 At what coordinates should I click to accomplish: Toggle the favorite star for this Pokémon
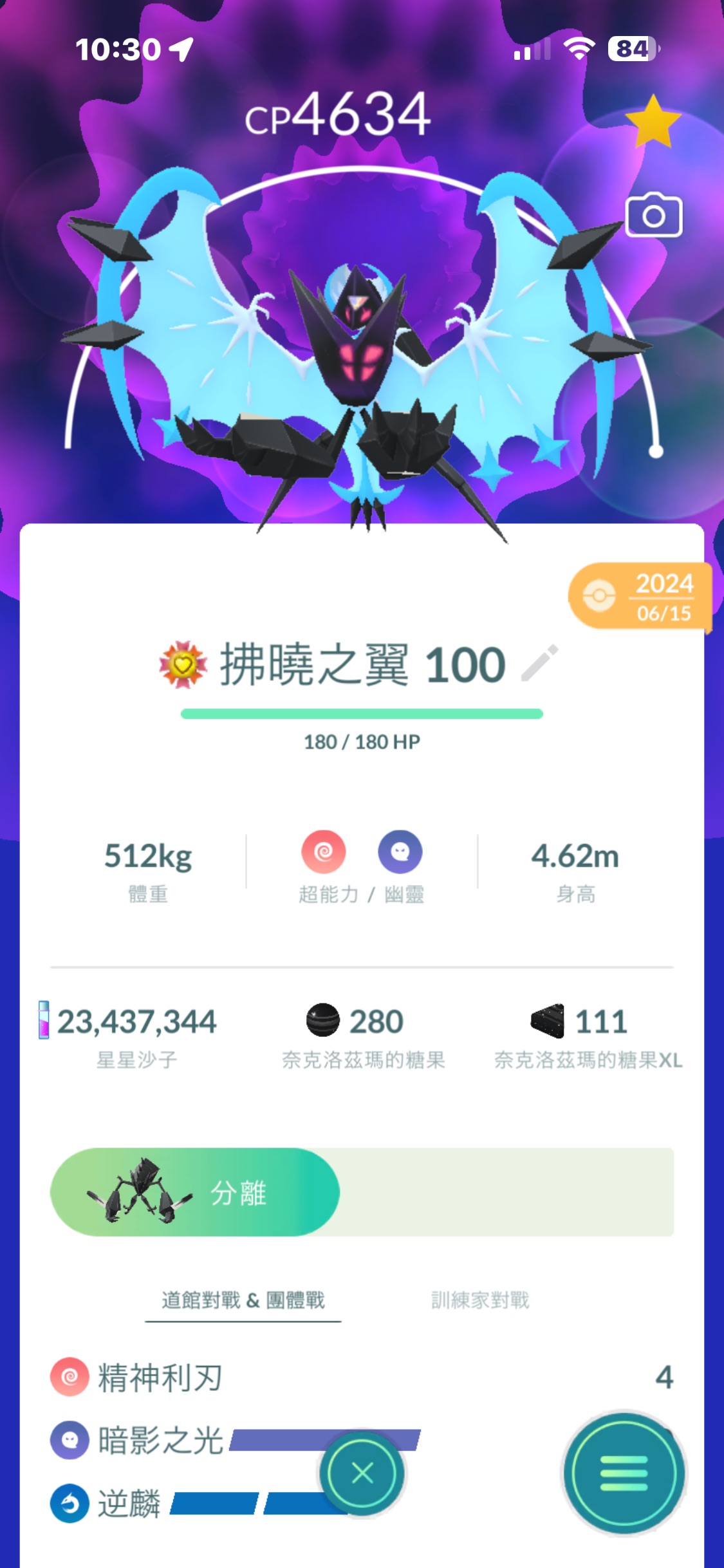653,121
